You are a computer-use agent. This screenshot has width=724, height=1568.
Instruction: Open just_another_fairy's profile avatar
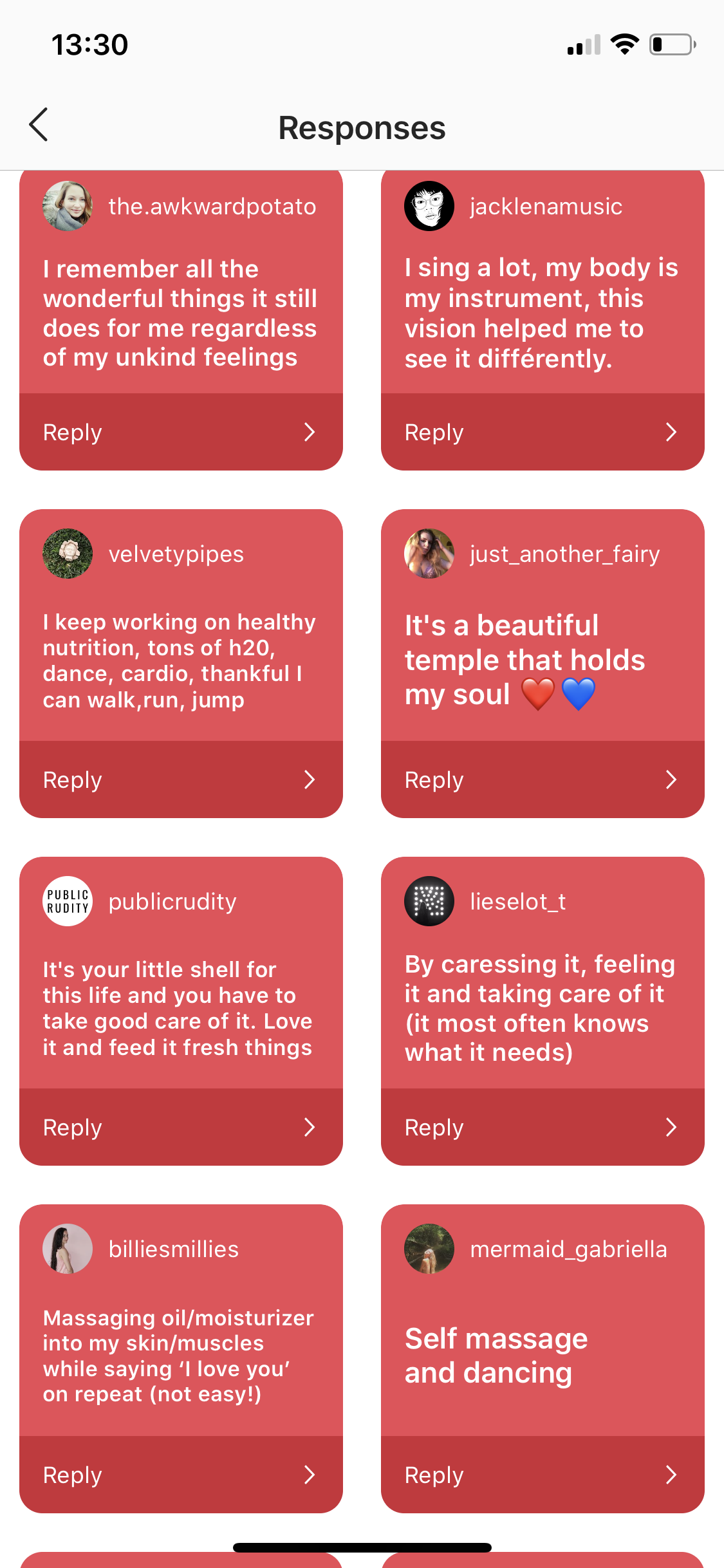click(x=429, y=554)
